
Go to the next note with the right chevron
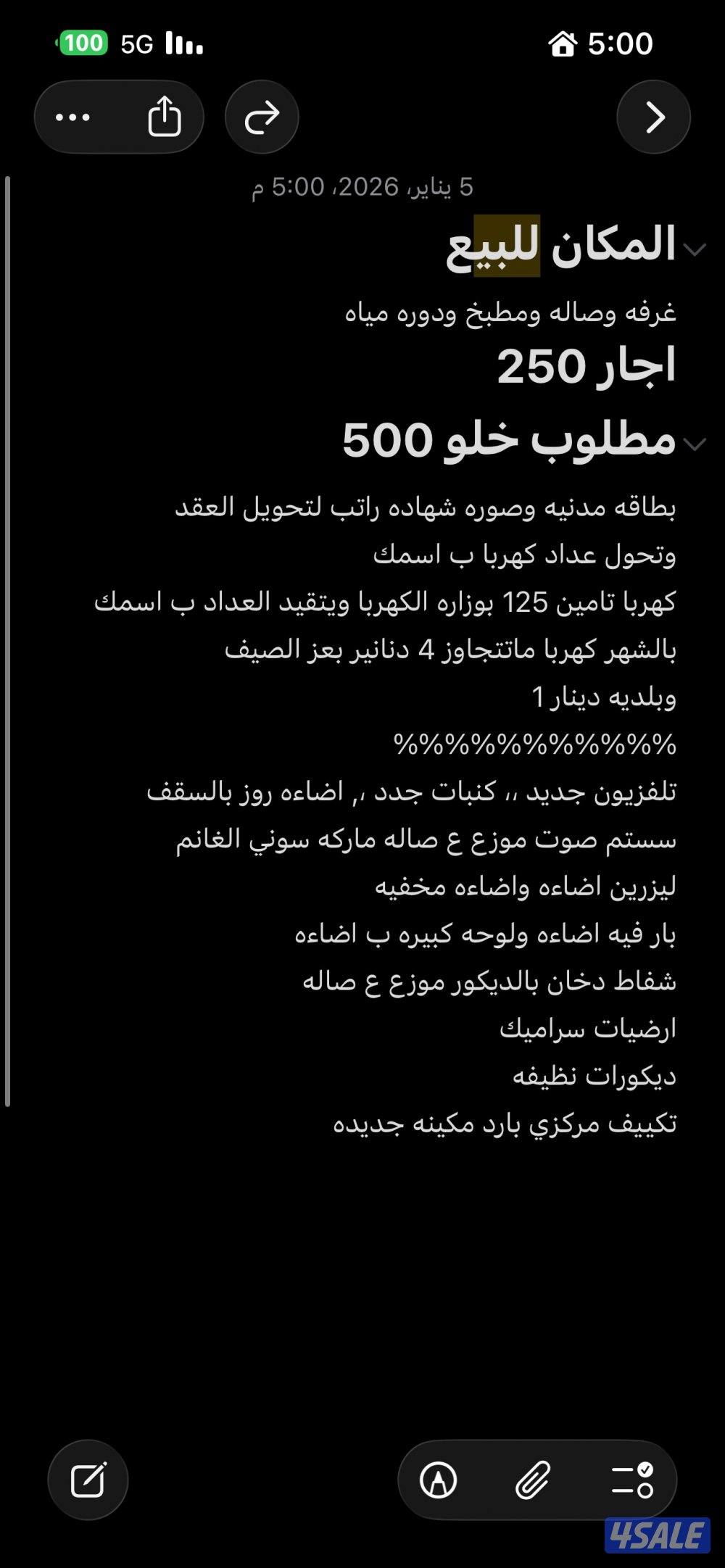(653, 116)
